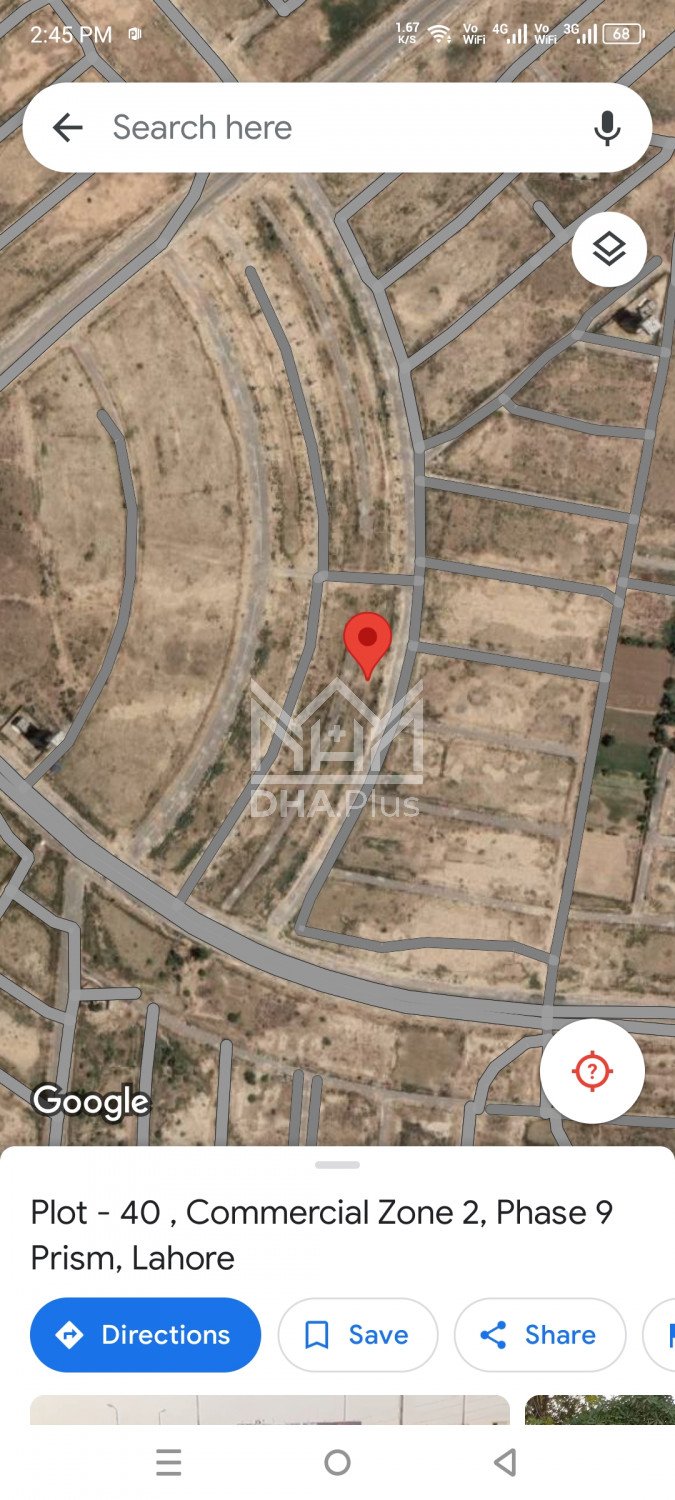Go to the system home screen

click(337, 1463)
